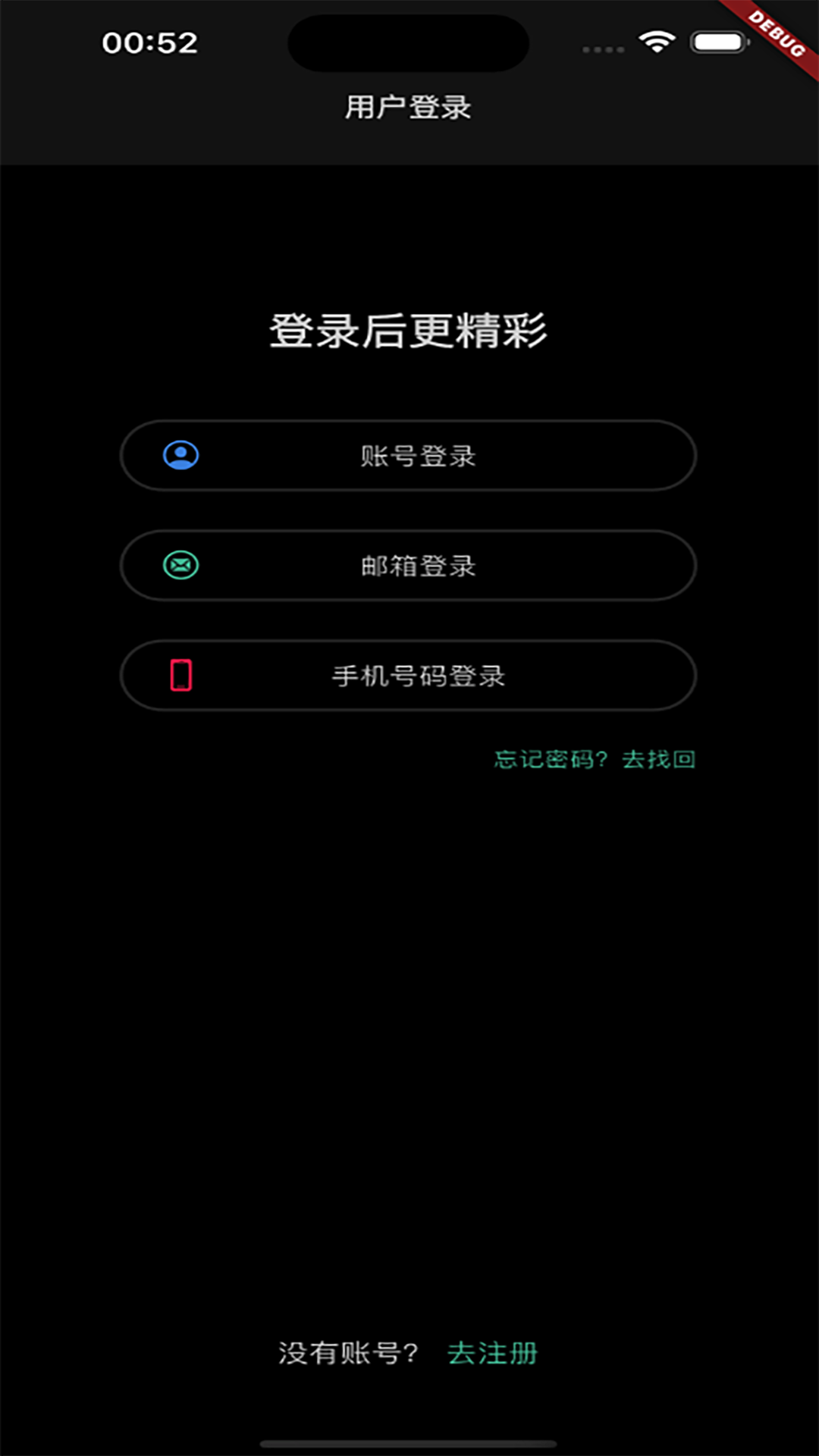The image size is (819, 1456).
Task: Select the 手机号码登录 login option
Action: point(408,676)
